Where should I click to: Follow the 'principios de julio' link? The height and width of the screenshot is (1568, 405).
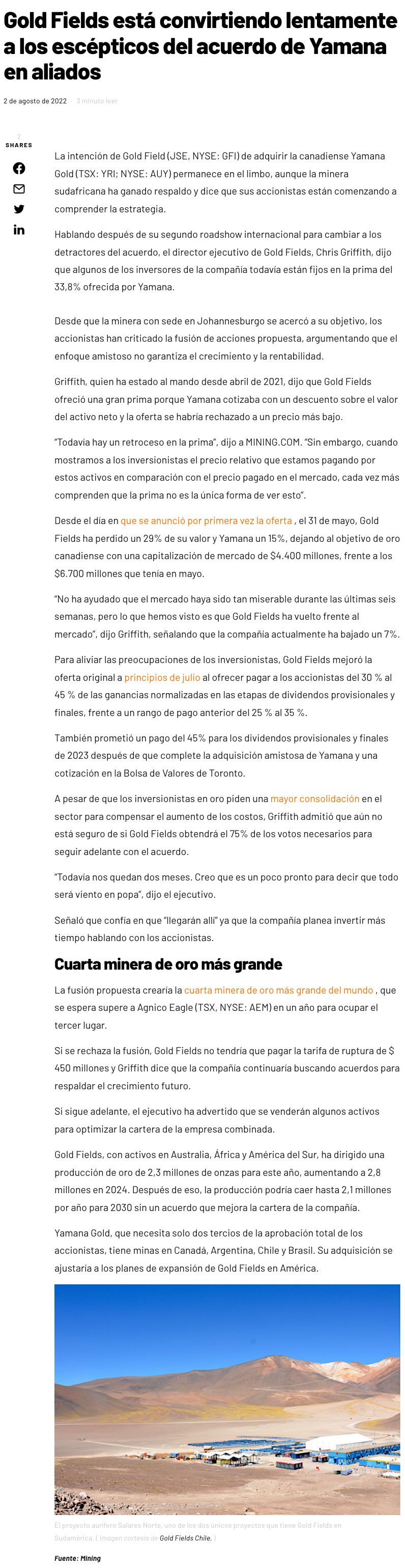pos(162,677)
